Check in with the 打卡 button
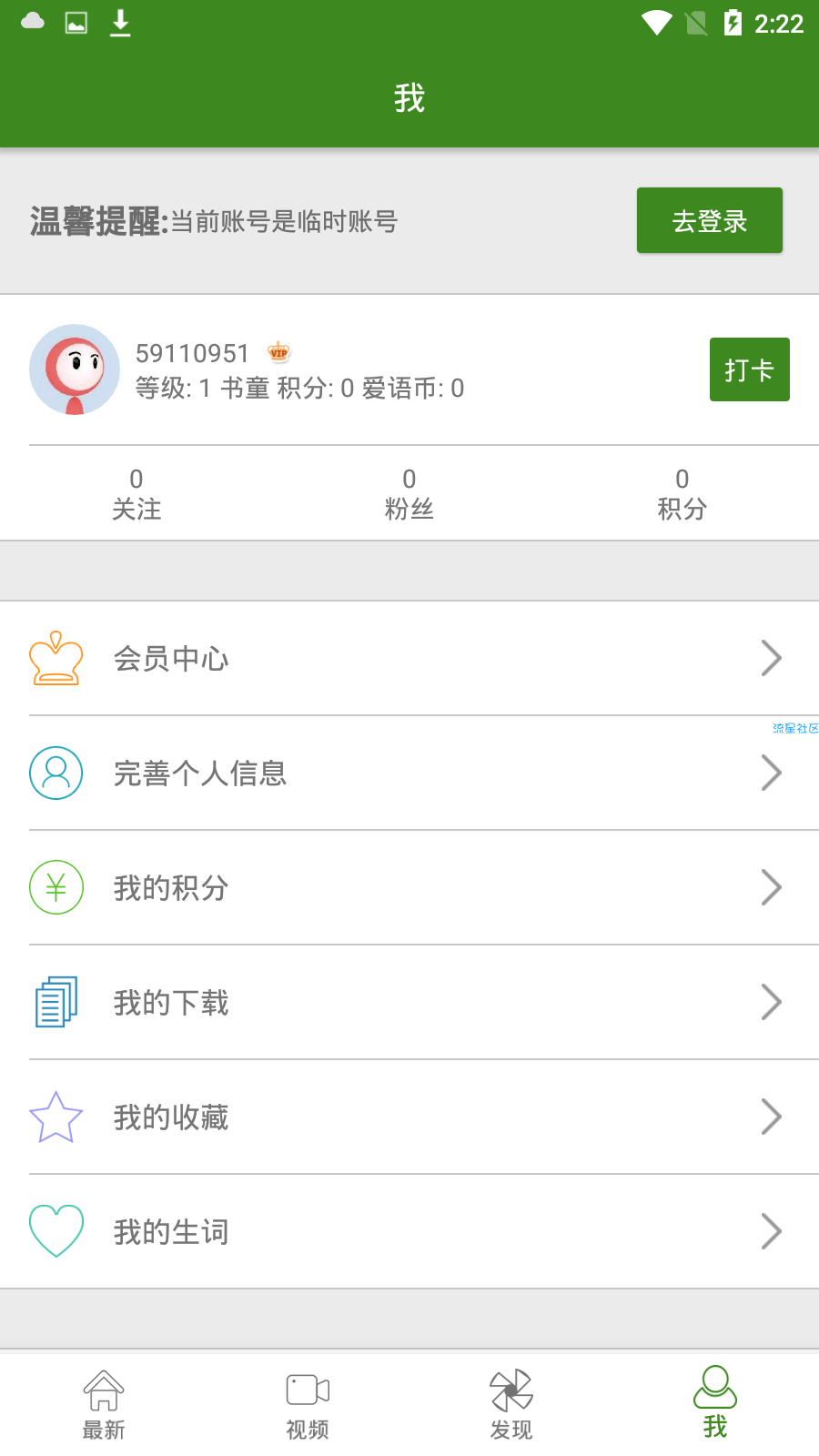 point(750,369)
